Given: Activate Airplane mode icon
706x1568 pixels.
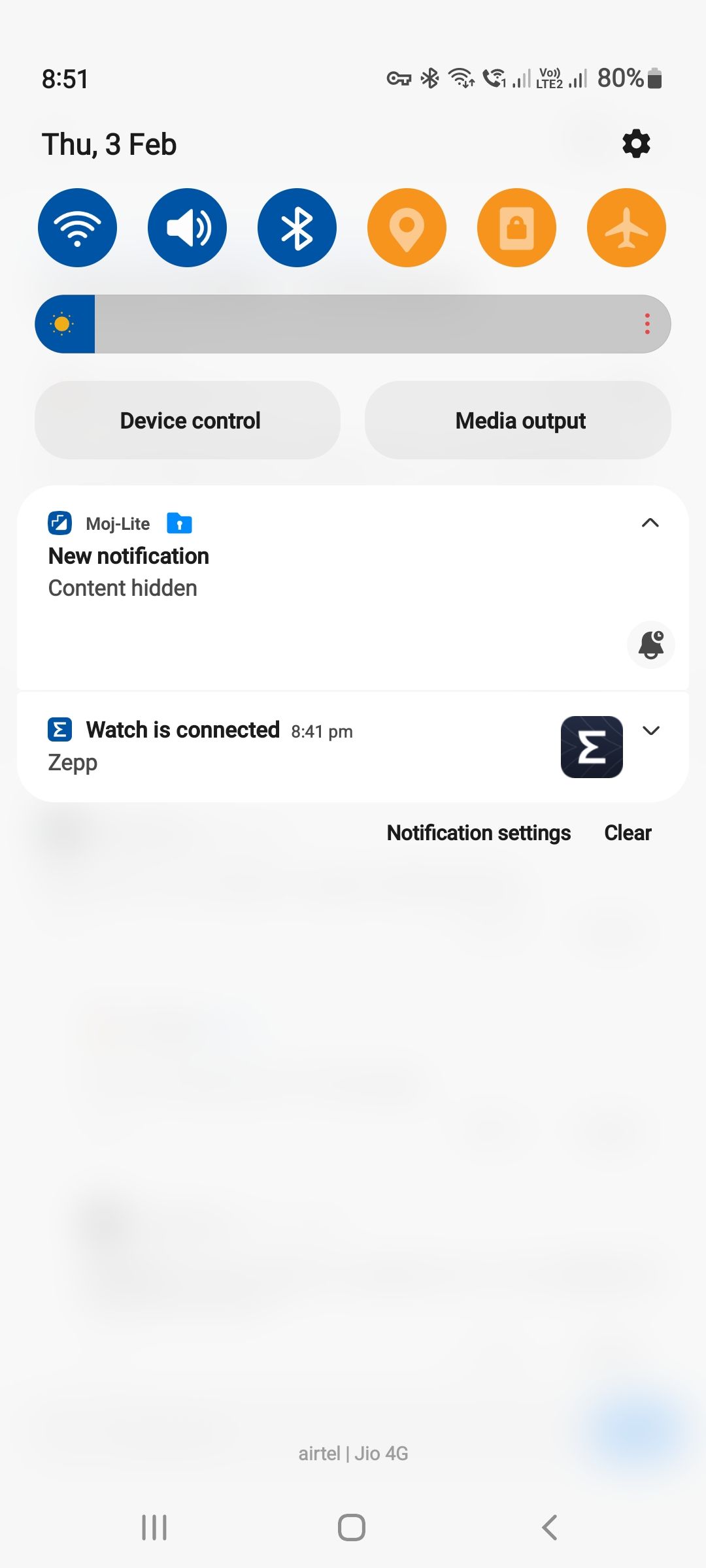Looking at the screenshot, I should tap(626, 227).
